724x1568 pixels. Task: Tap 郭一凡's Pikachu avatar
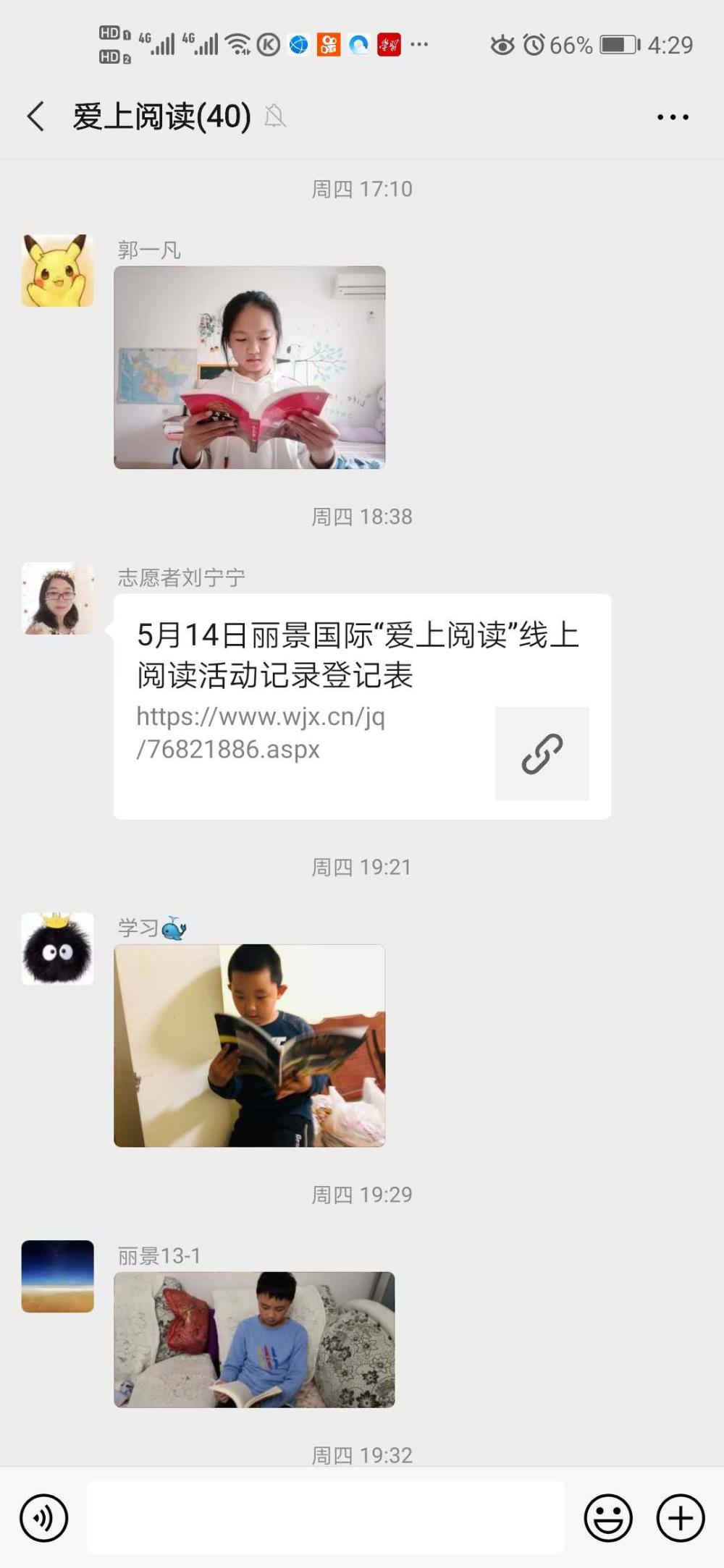pos(58,271)
